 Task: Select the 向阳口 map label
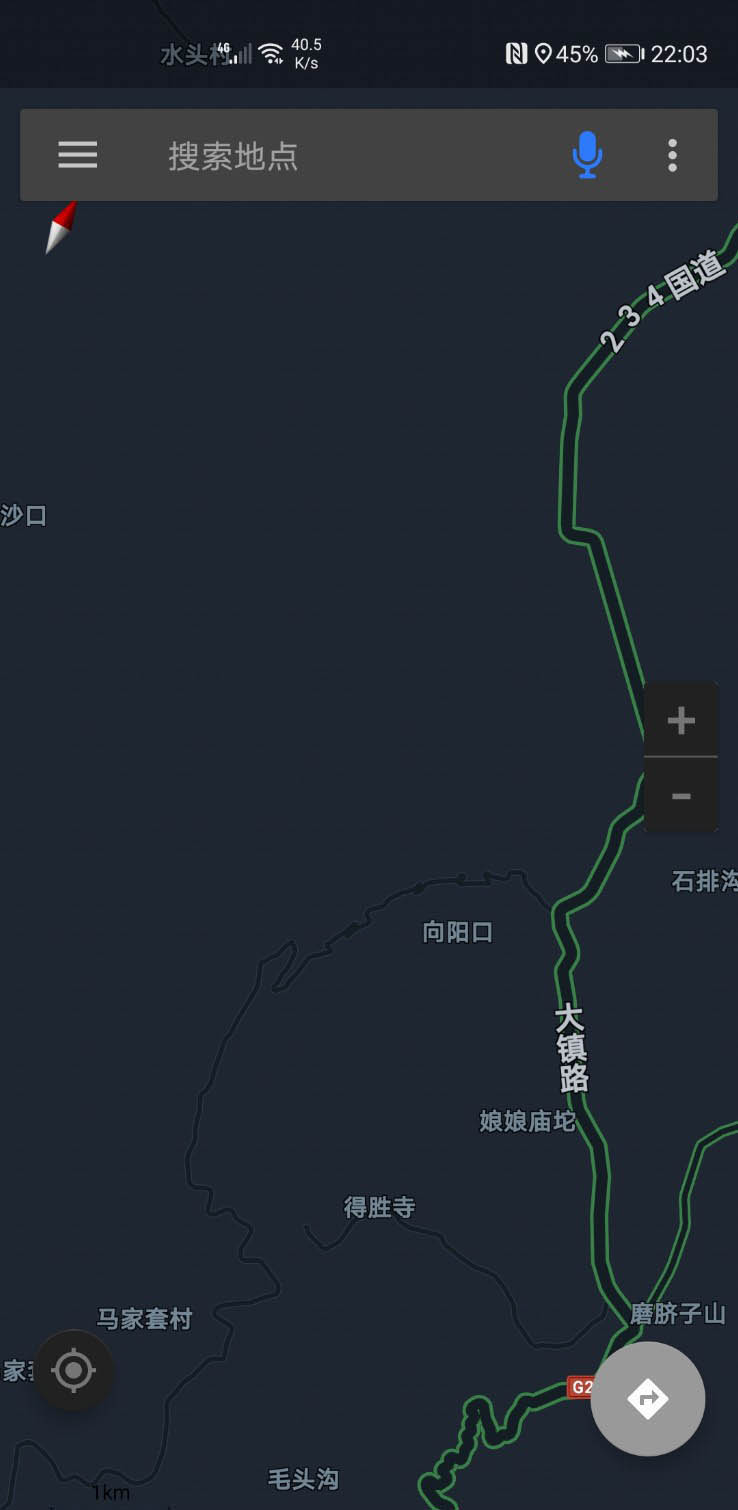[457, 931]
